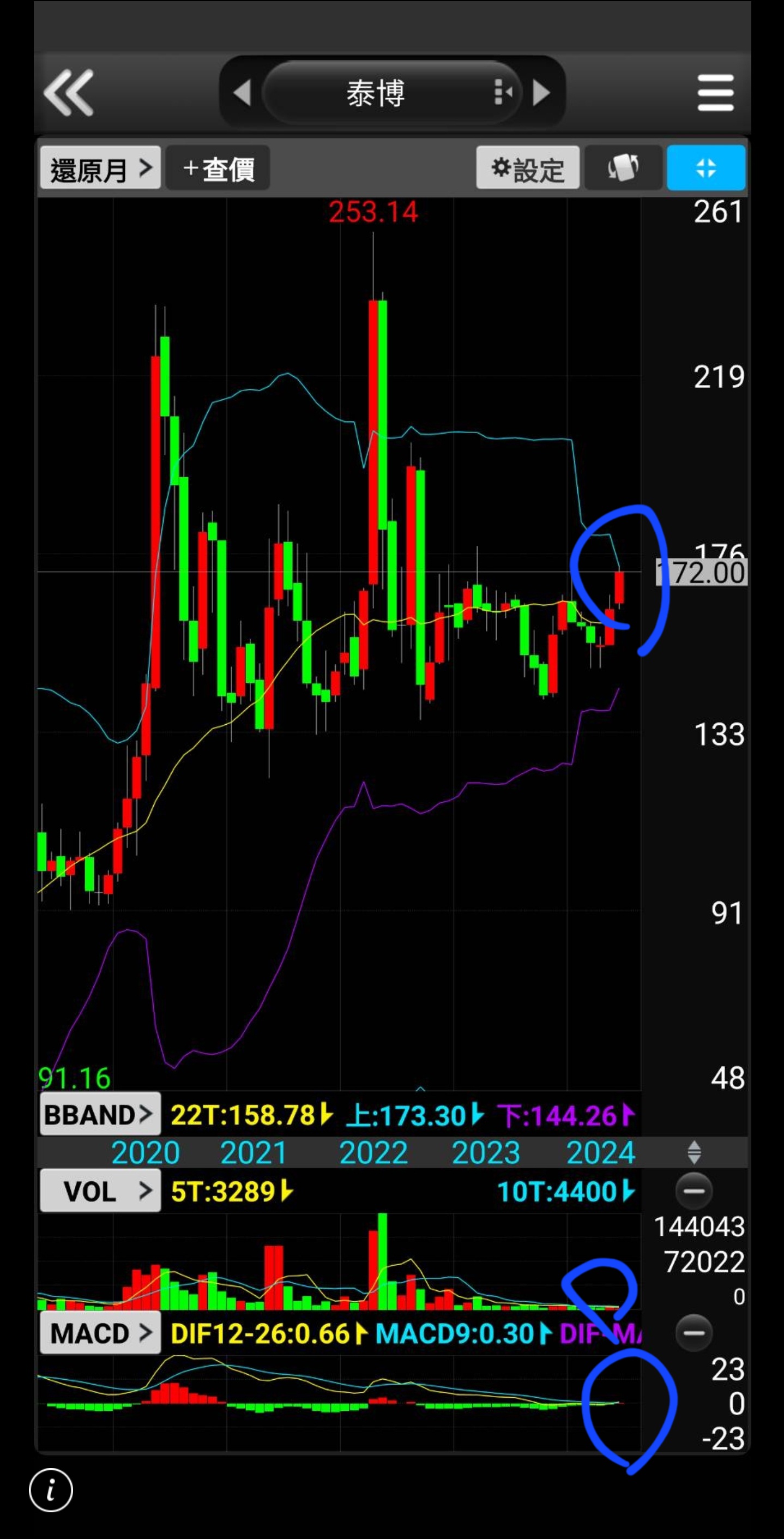
Task: Switch to the next stock
Action: 541,93
